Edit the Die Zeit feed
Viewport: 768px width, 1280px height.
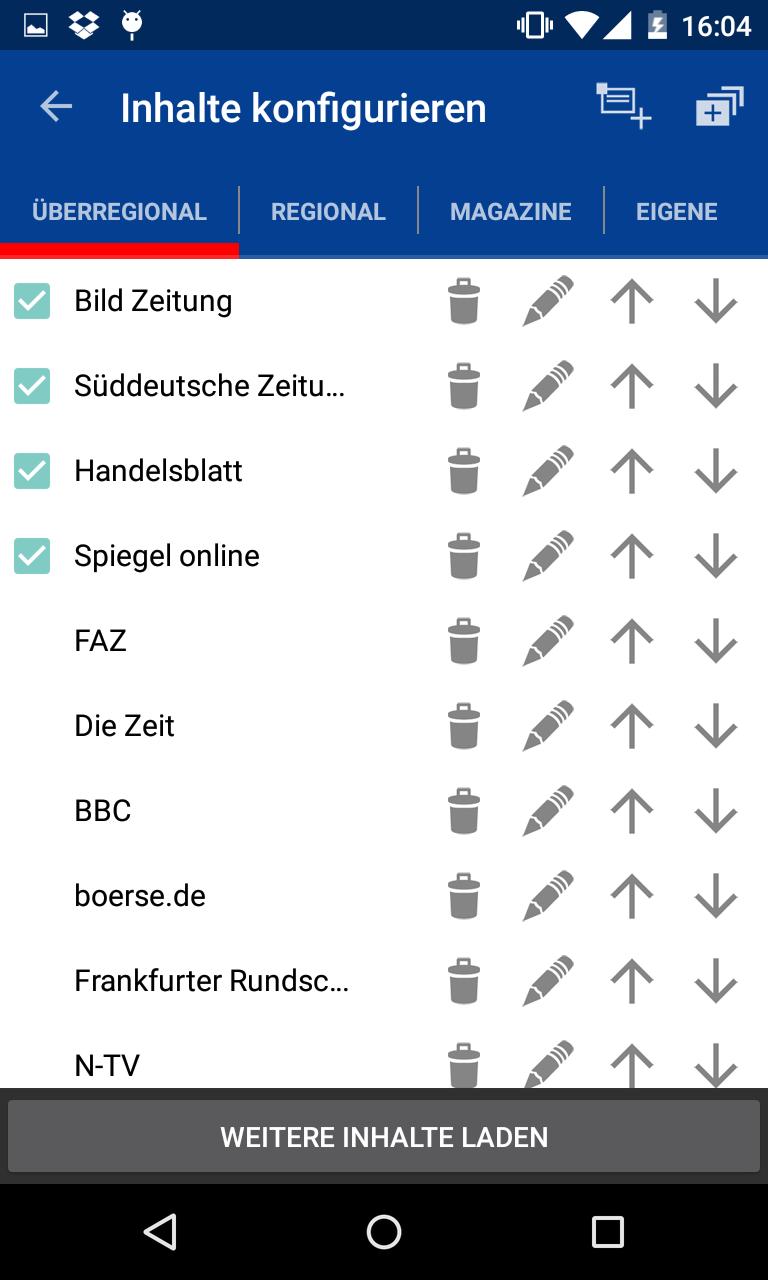tap(547, 725)
